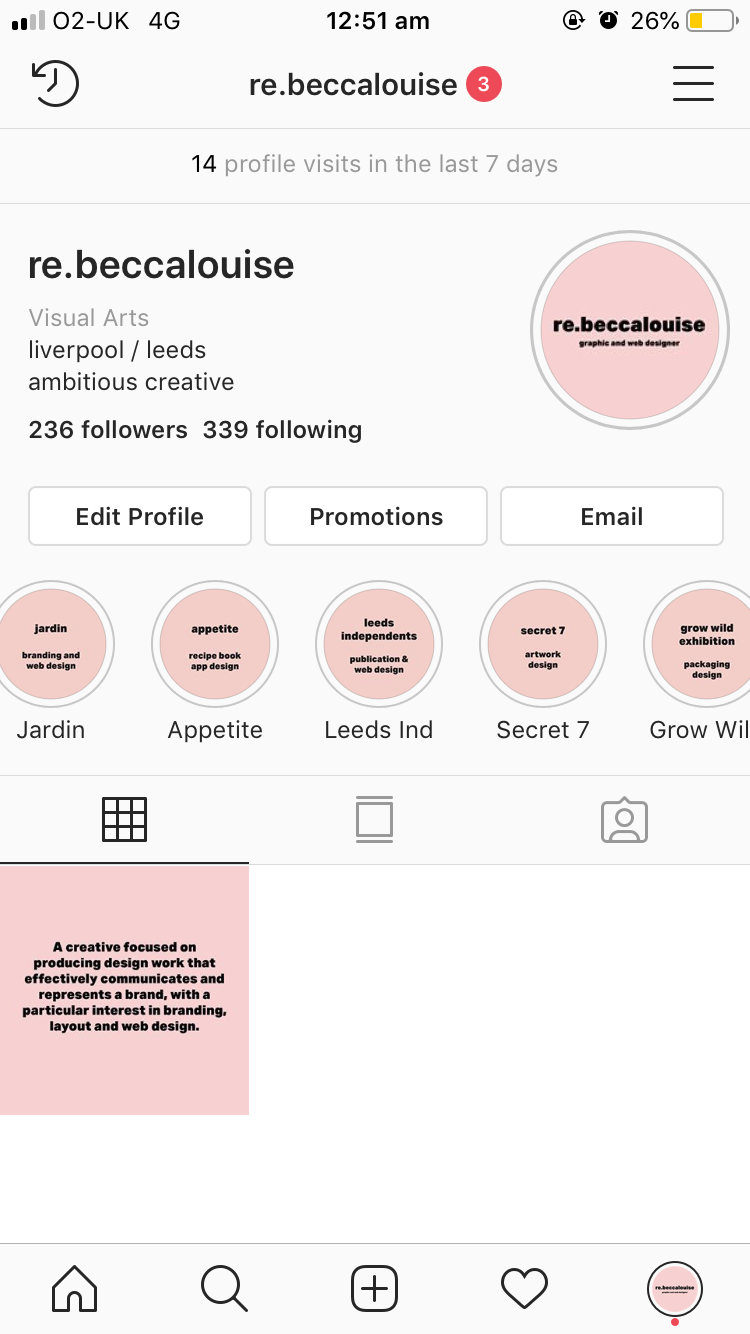Tap the re.beccalouise username account switcher

tap(353, 85)
